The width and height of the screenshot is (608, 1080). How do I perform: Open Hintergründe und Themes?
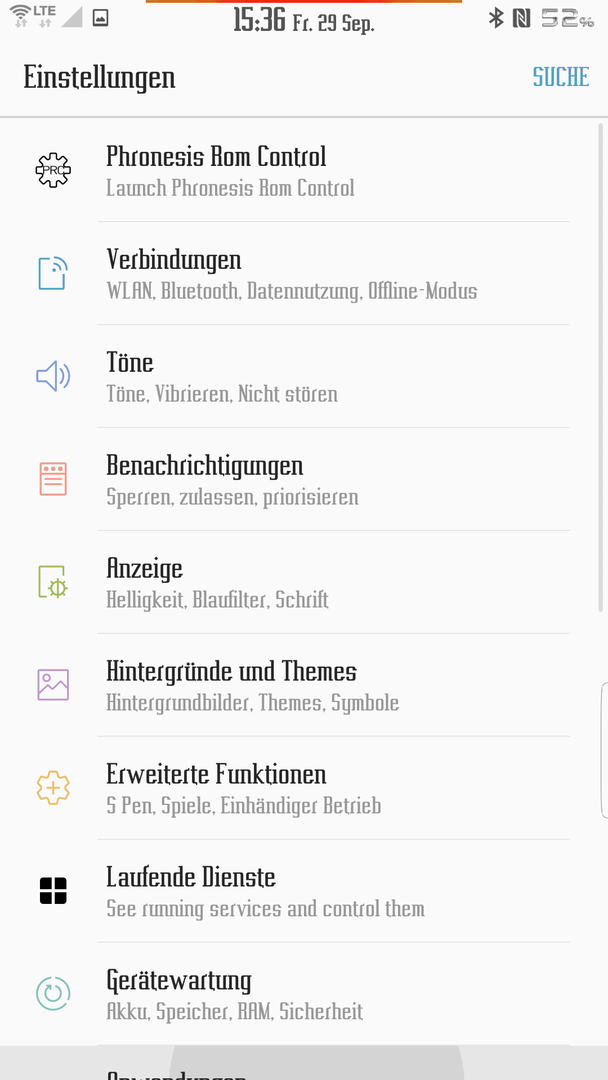tap(304, 685)
